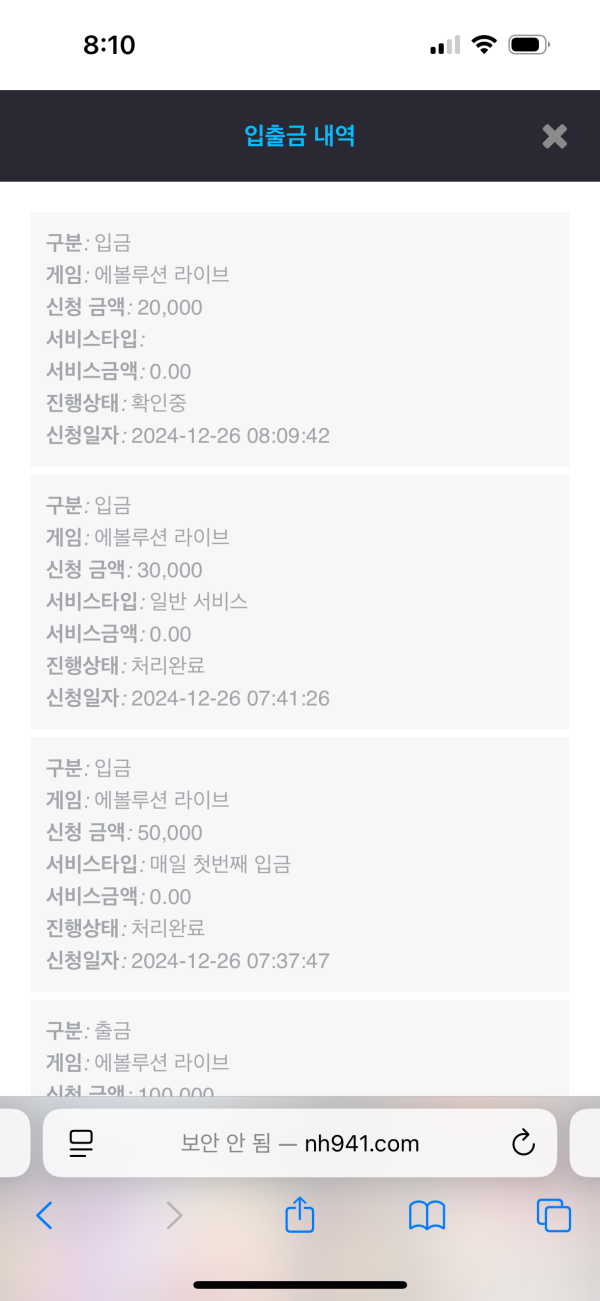Open Safari bookmarks
The height and width of the screenshot is (1301, 600).
(427, 1215)
